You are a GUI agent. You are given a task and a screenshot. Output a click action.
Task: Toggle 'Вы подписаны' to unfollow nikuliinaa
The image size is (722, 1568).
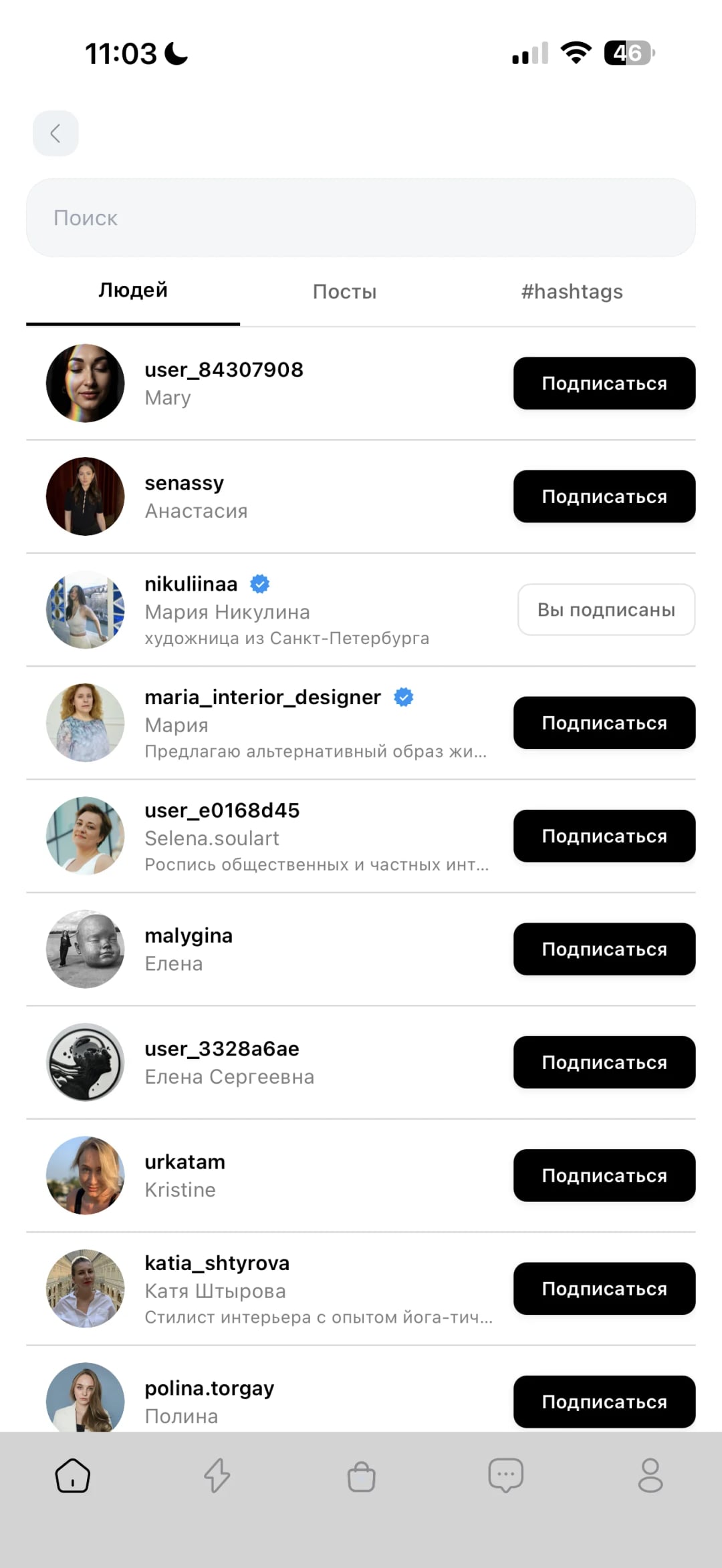click(606, 609)
